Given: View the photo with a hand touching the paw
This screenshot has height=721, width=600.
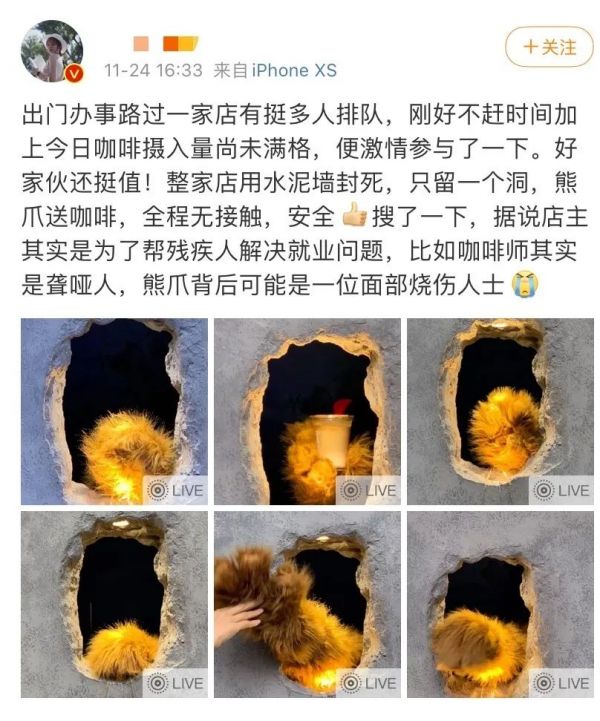Looking at the screenshot, I should [x=307, y=604].
